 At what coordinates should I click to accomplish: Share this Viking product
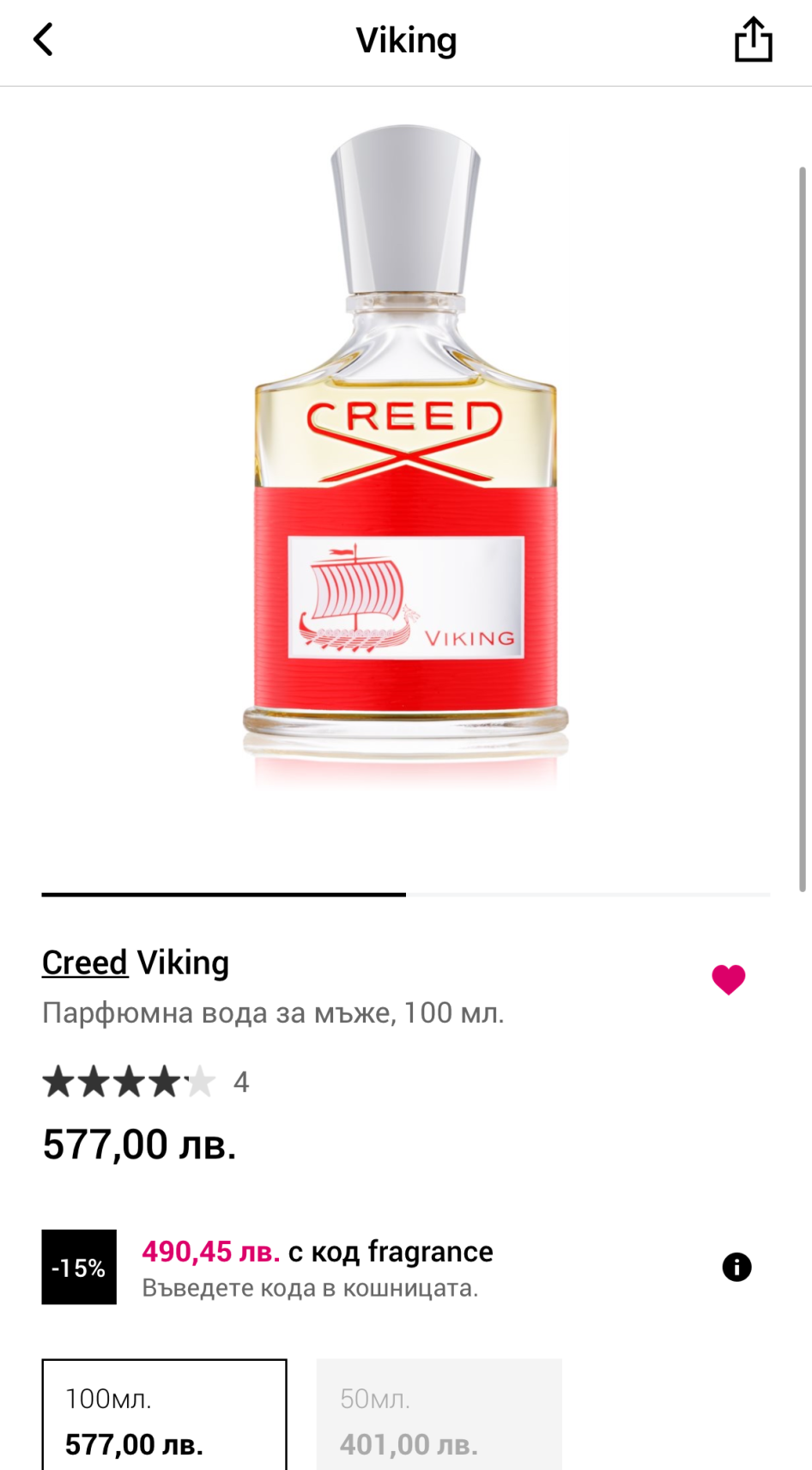[753, 39]
